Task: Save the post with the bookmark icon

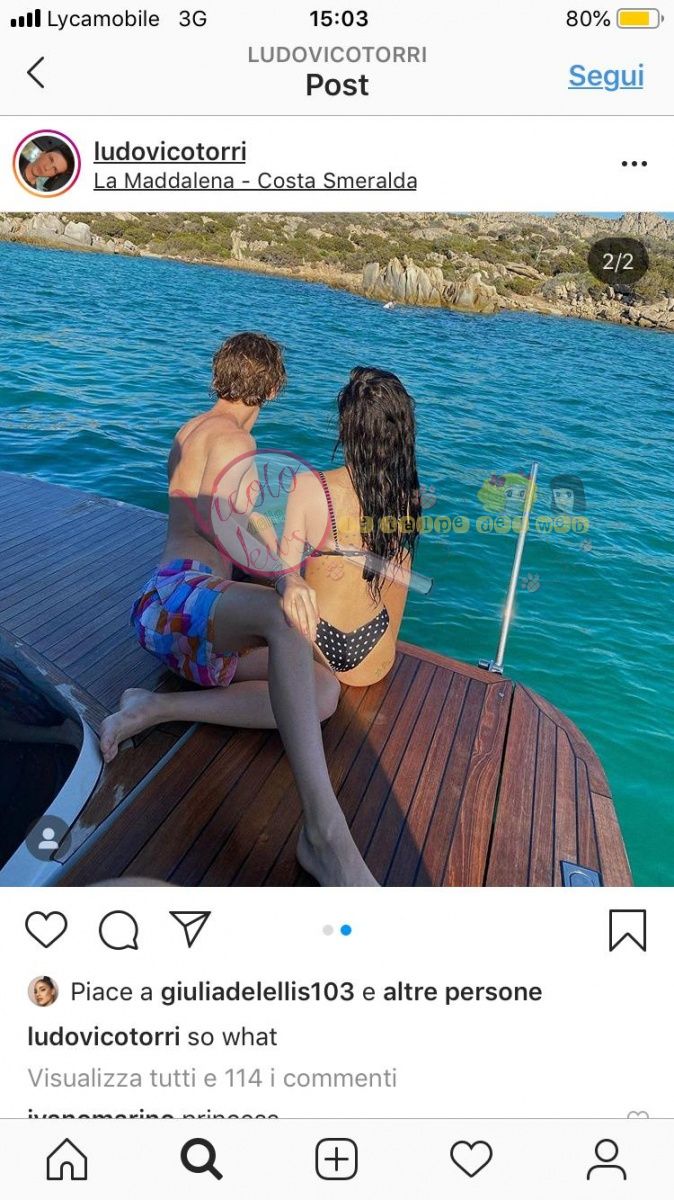Action: click(x=627, y=930)
